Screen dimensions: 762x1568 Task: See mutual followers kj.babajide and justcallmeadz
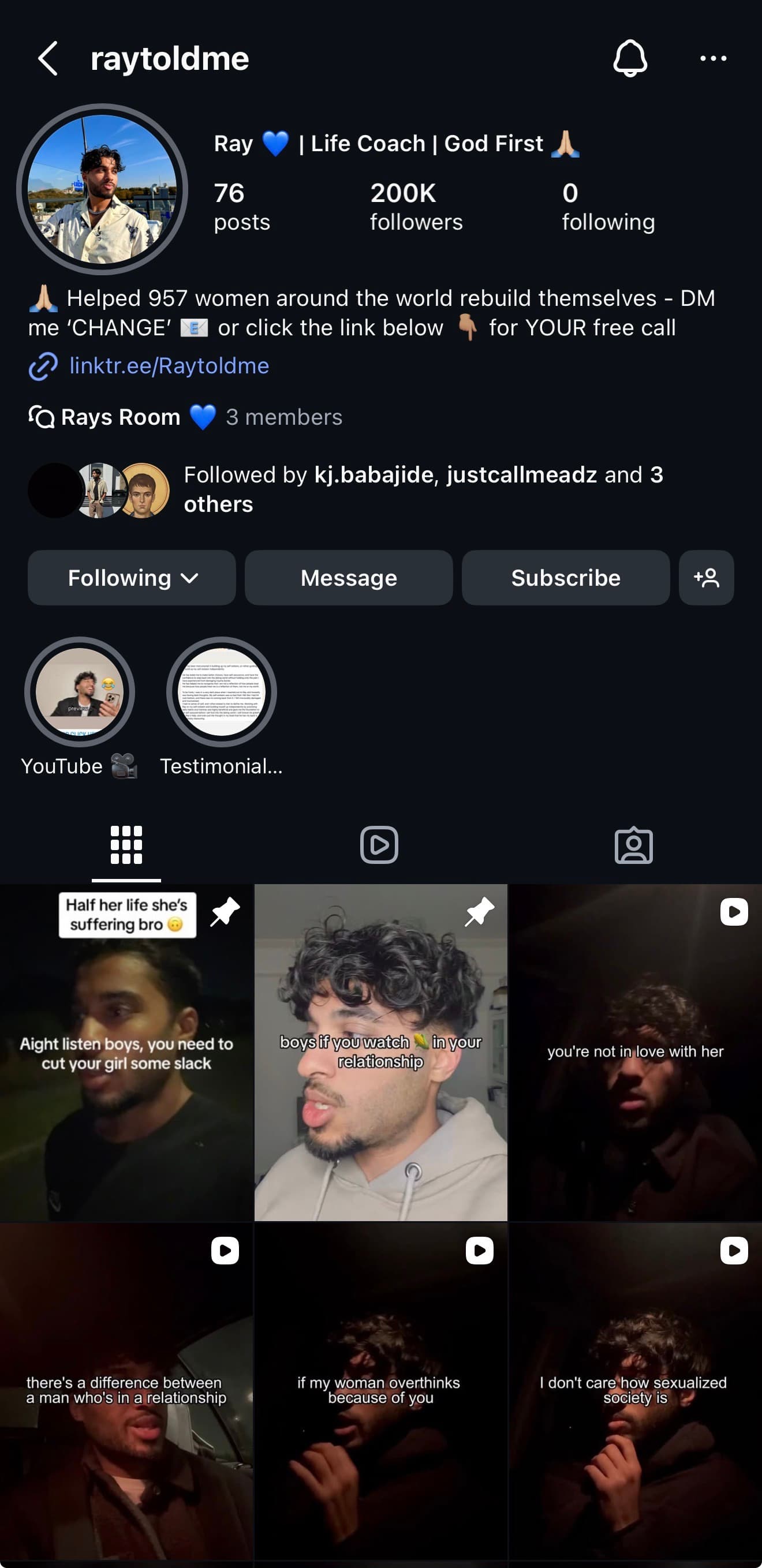coord(423,489)
